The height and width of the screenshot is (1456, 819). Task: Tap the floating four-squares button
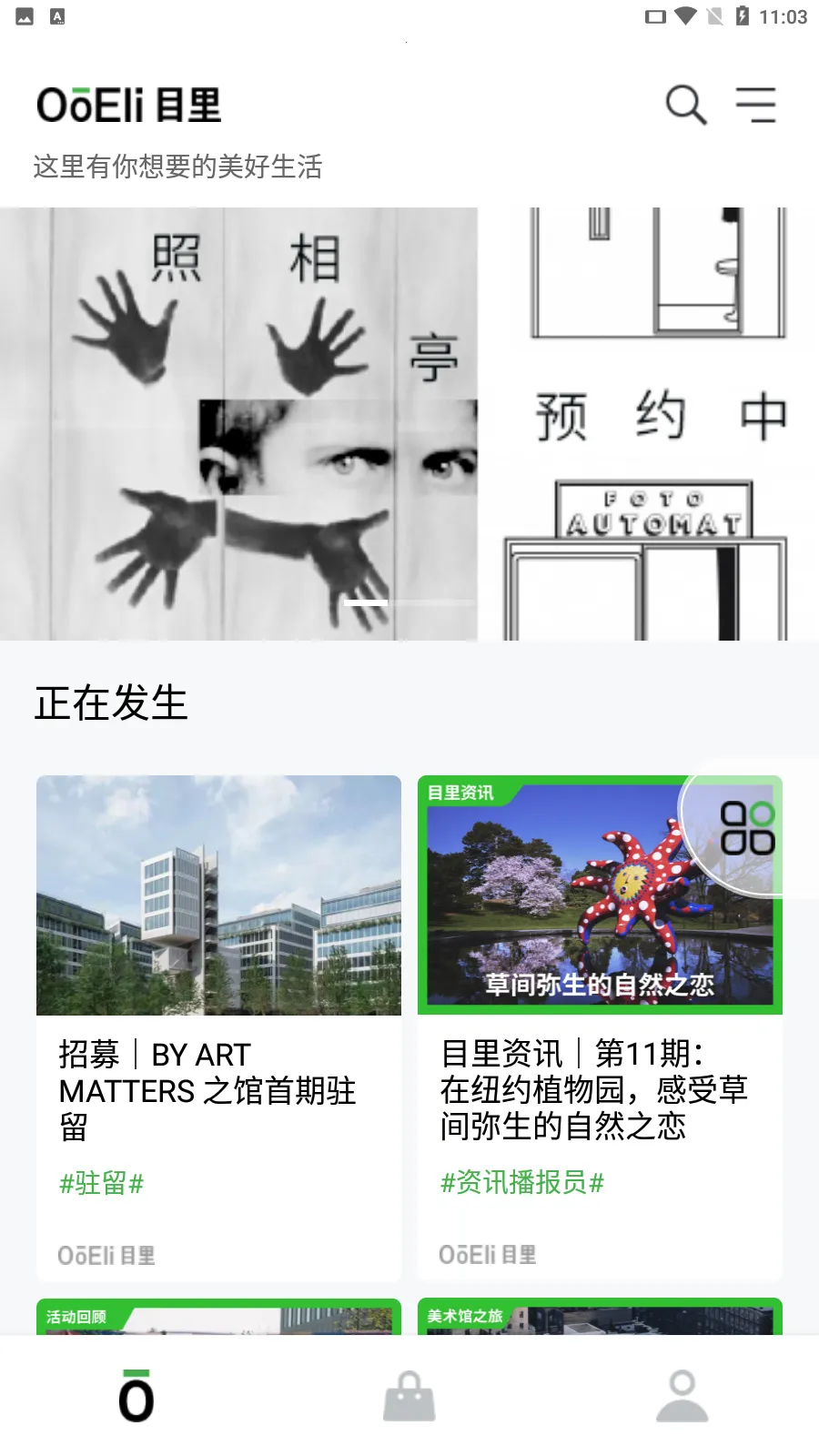(x=747, y=828)
